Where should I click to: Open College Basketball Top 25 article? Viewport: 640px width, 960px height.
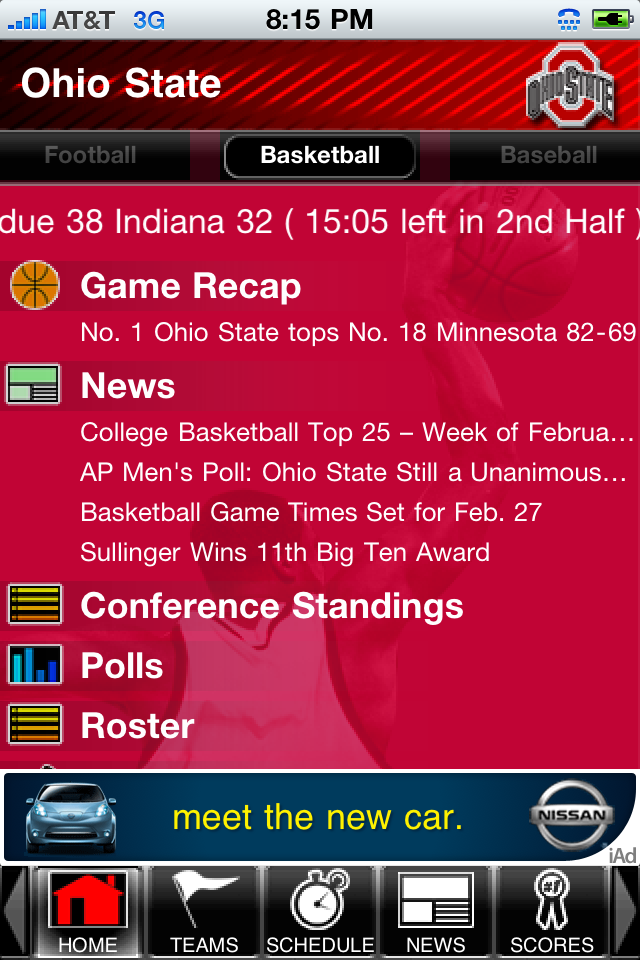(358, 433)
